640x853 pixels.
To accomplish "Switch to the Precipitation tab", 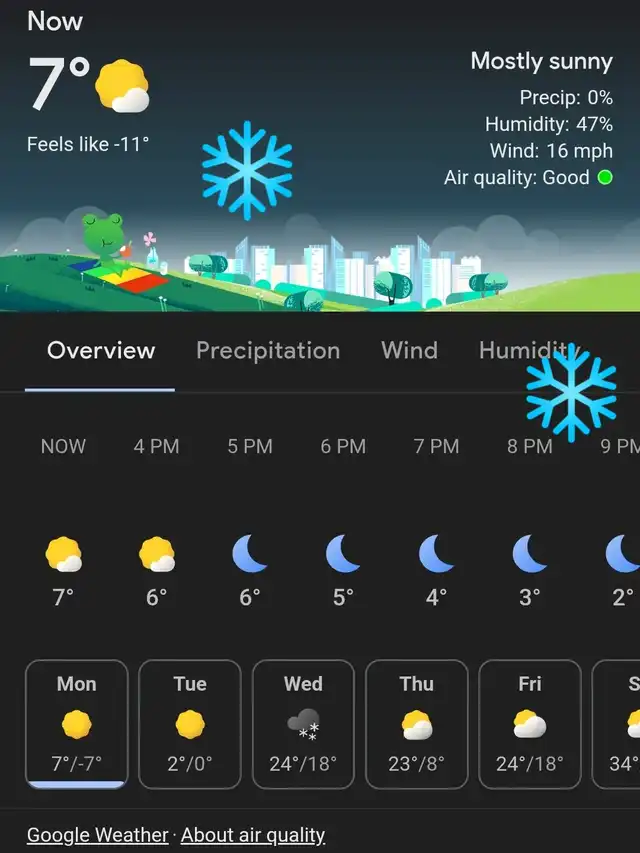I will coord(267,351).
